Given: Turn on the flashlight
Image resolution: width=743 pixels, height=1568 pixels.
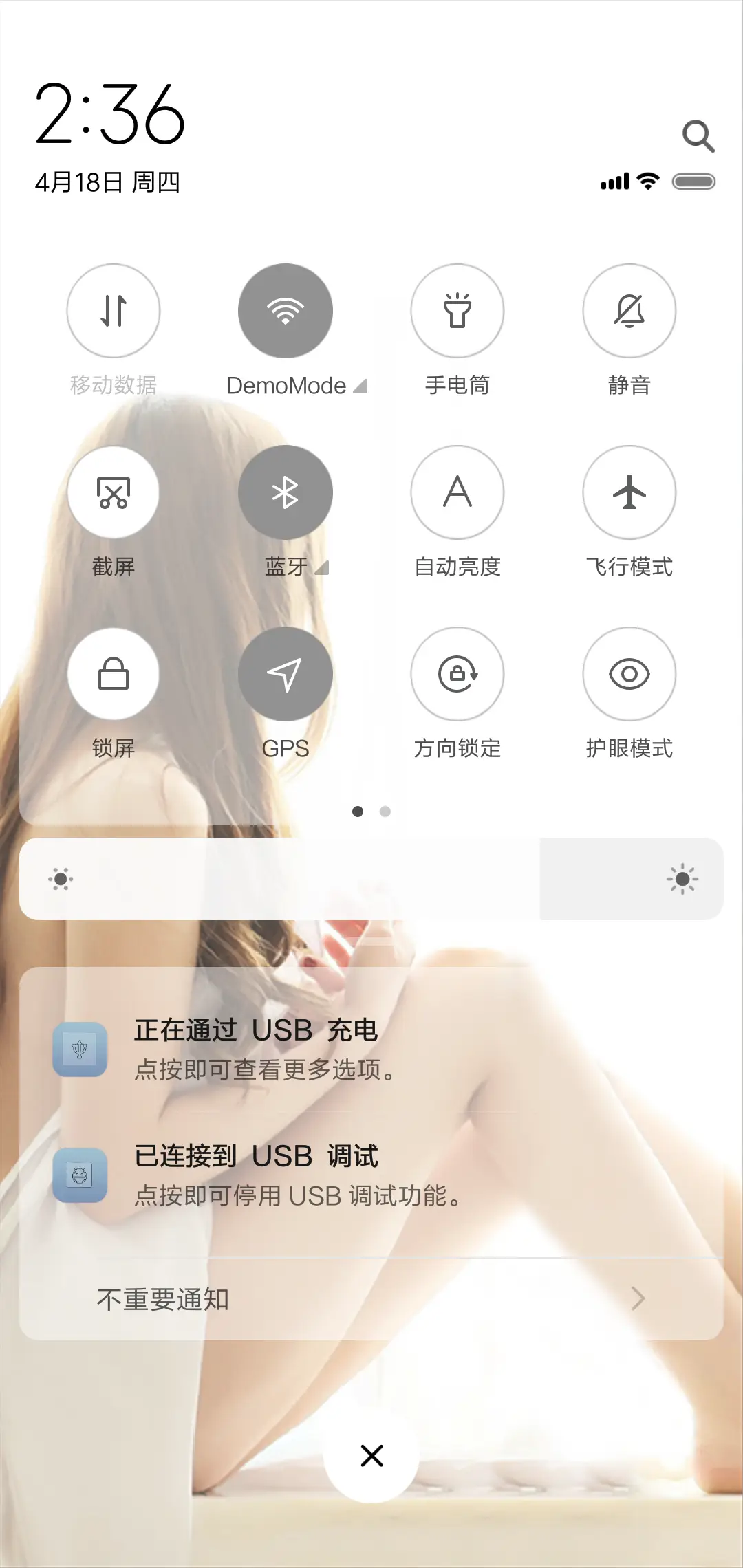Looking at the screenshot, I should pos(457,311).
